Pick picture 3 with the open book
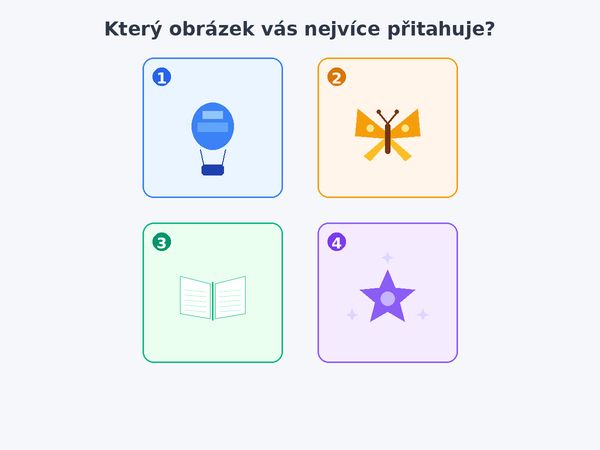Viewport: 600px width, 450px height. [212, 293]
